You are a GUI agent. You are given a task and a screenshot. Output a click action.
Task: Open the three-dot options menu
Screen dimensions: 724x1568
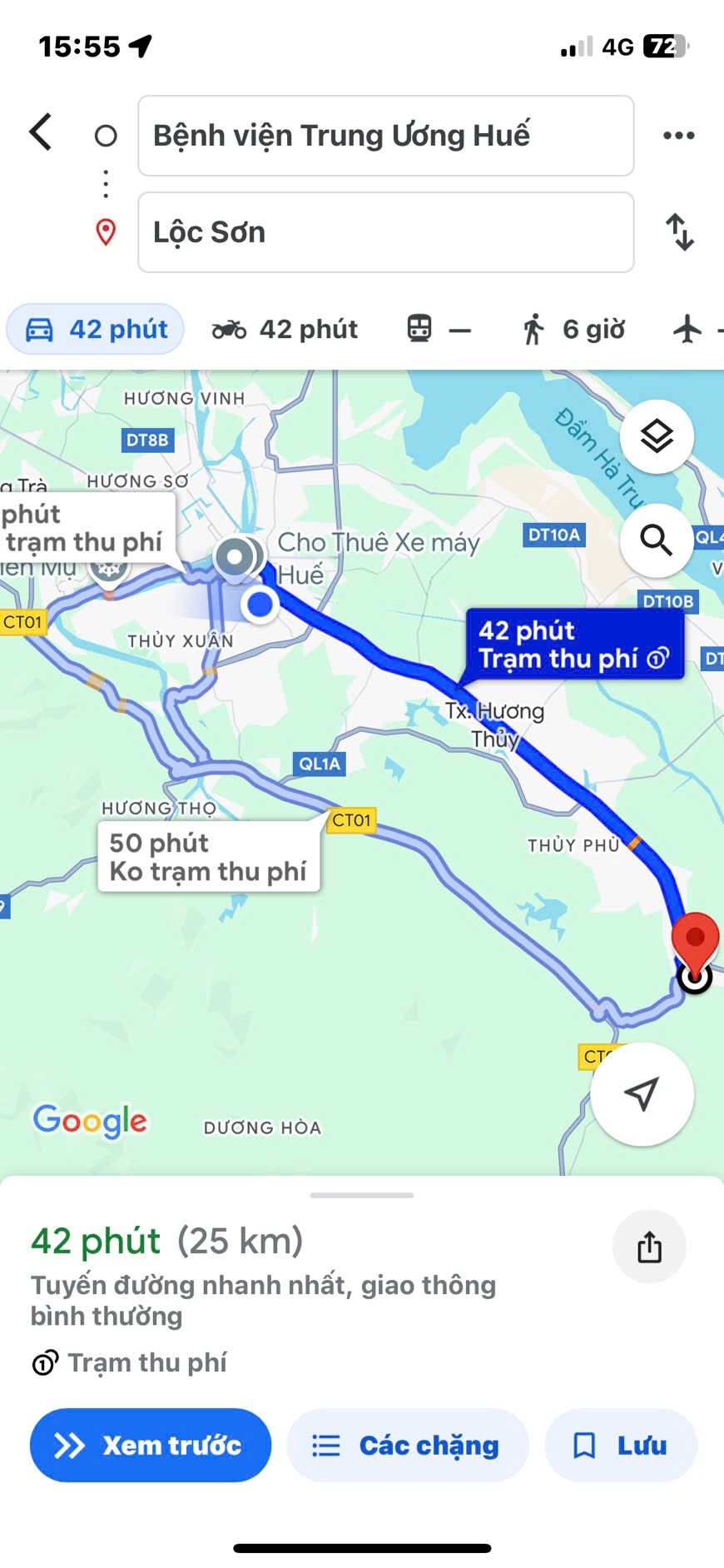(678, 136)
